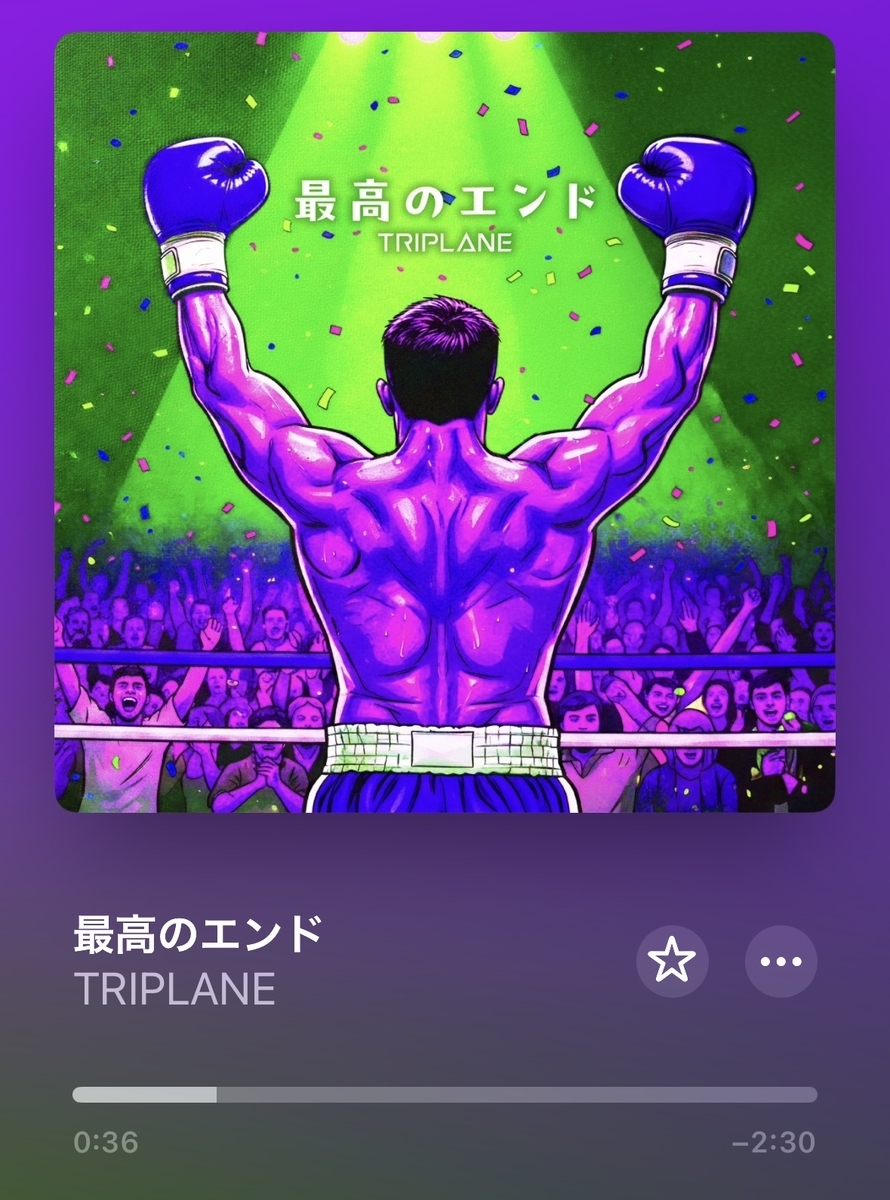This screenshot has height=1200, width=890.
Task: Open the artist TRIPLANE below the title
Action: pos(174,989)
